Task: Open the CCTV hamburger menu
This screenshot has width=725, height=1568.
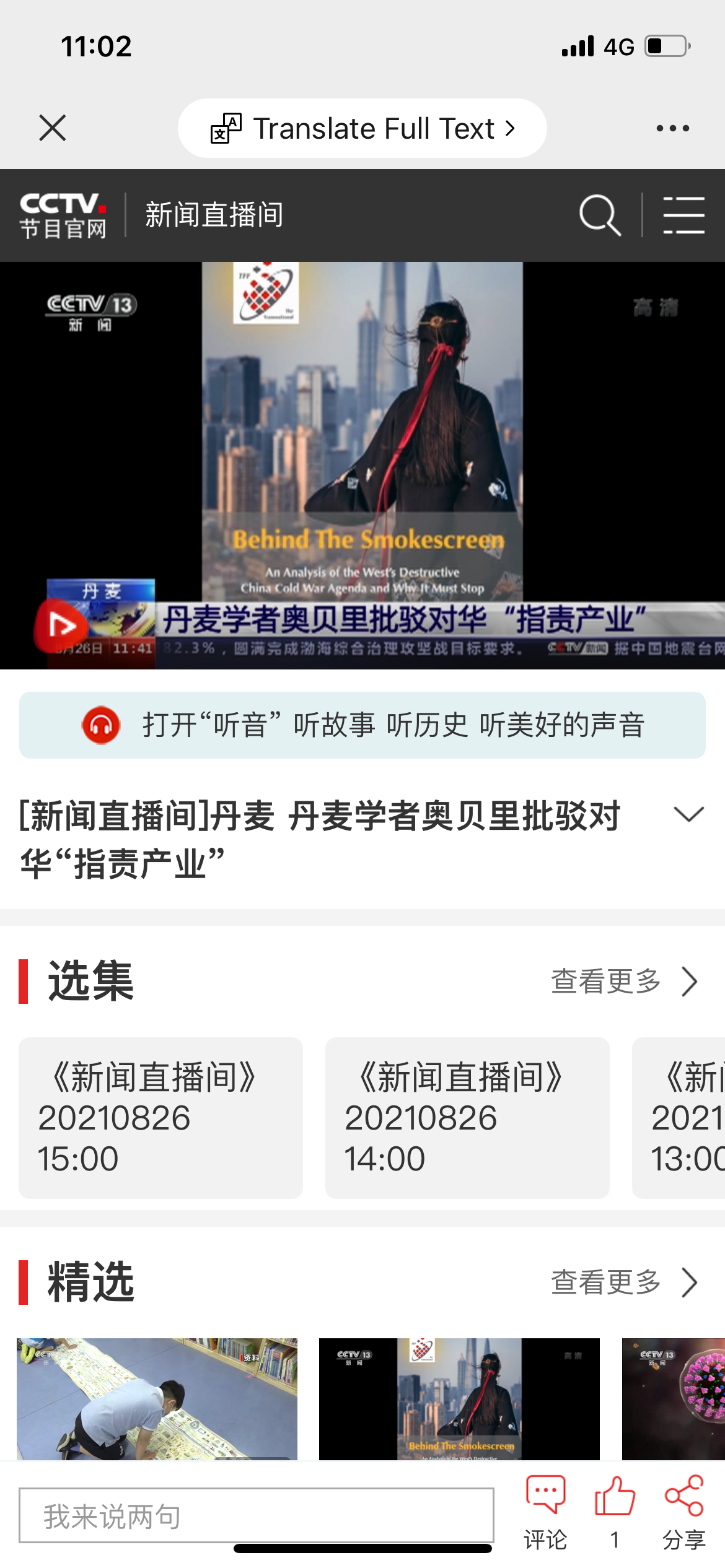Action: (683, 215)
